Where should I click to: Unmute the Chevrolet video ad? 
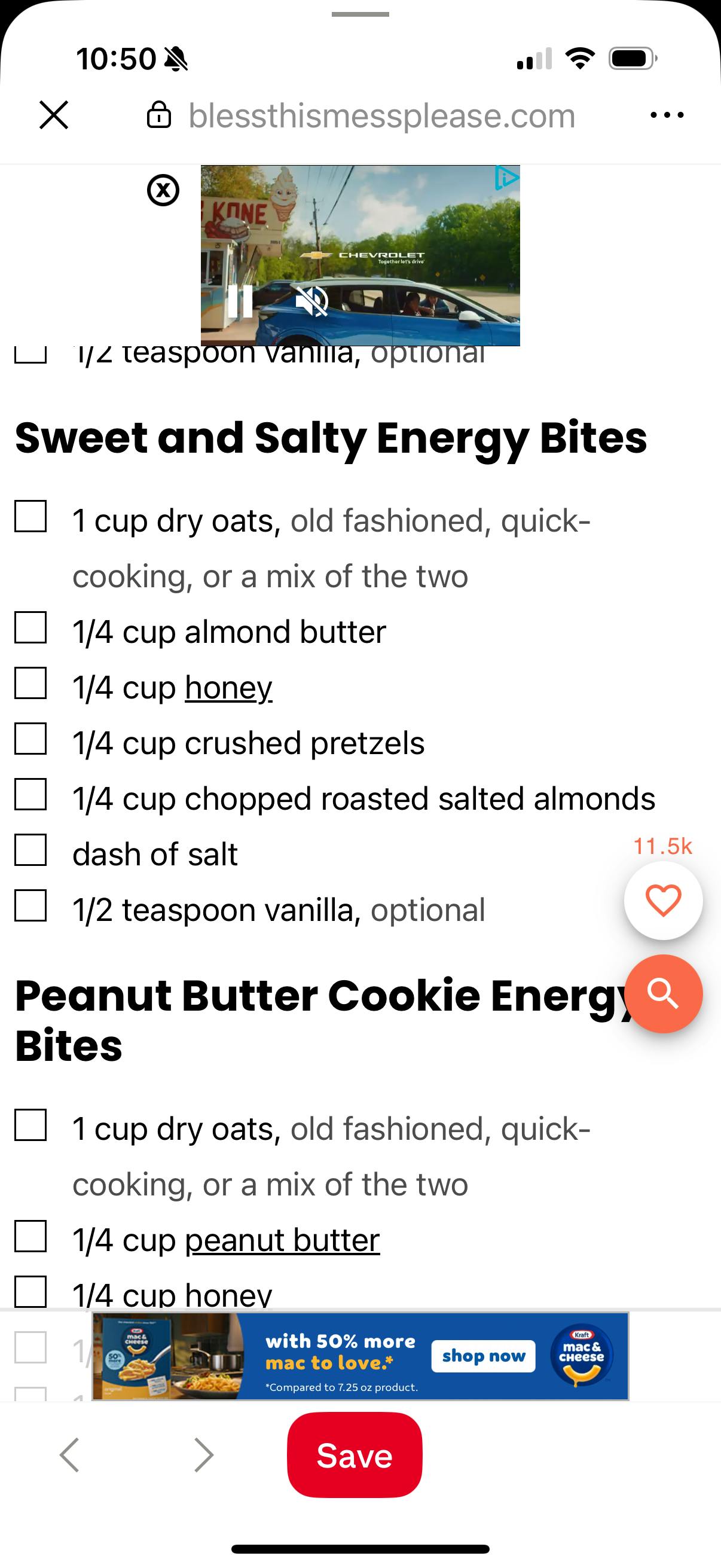pyautogui.click(x=311, y=301)
